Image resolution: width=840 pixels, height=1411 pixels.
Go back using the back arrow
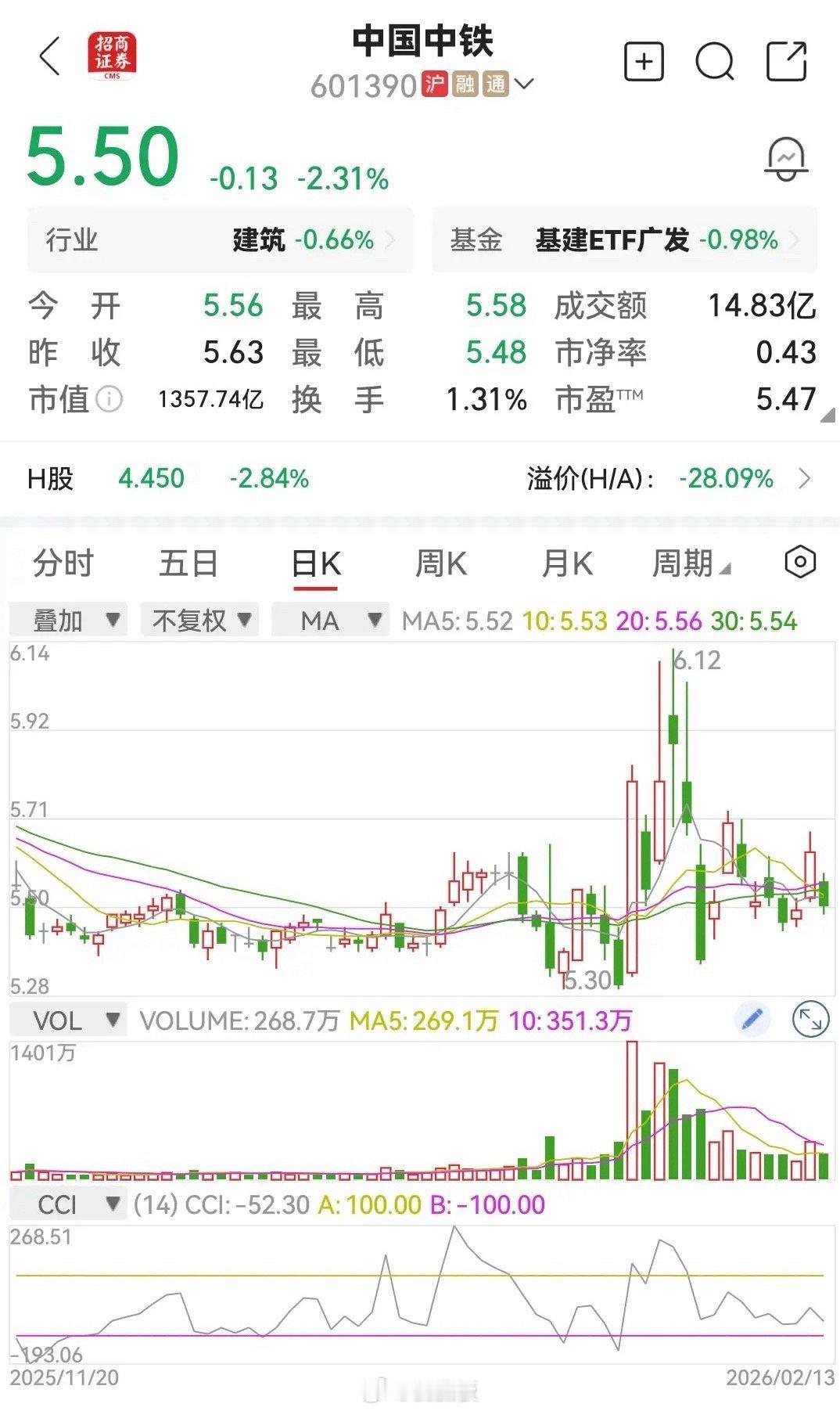[x=49, y=58]
